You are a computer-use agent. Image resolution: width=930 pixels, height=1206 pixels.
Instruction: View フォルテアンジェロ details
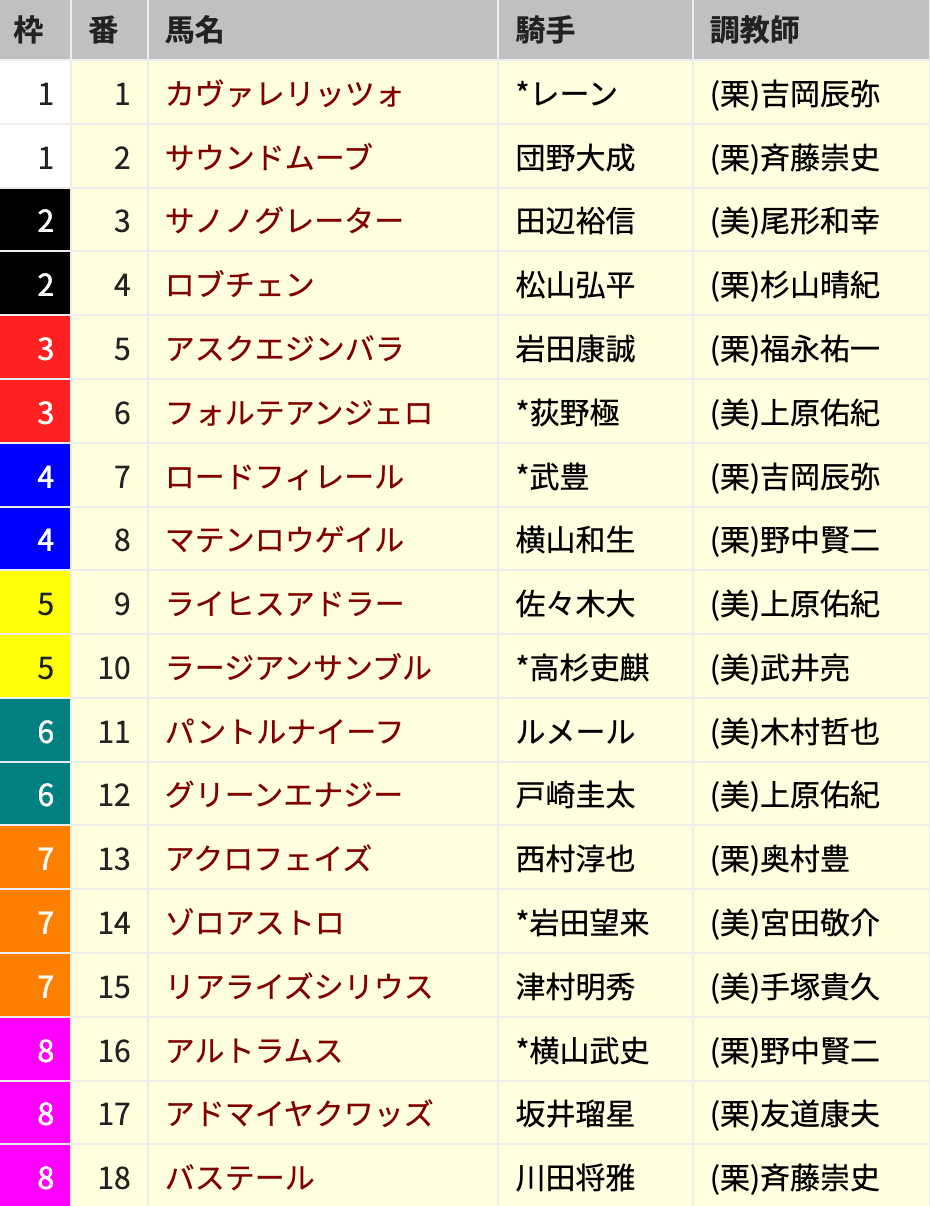click(299, 413)
